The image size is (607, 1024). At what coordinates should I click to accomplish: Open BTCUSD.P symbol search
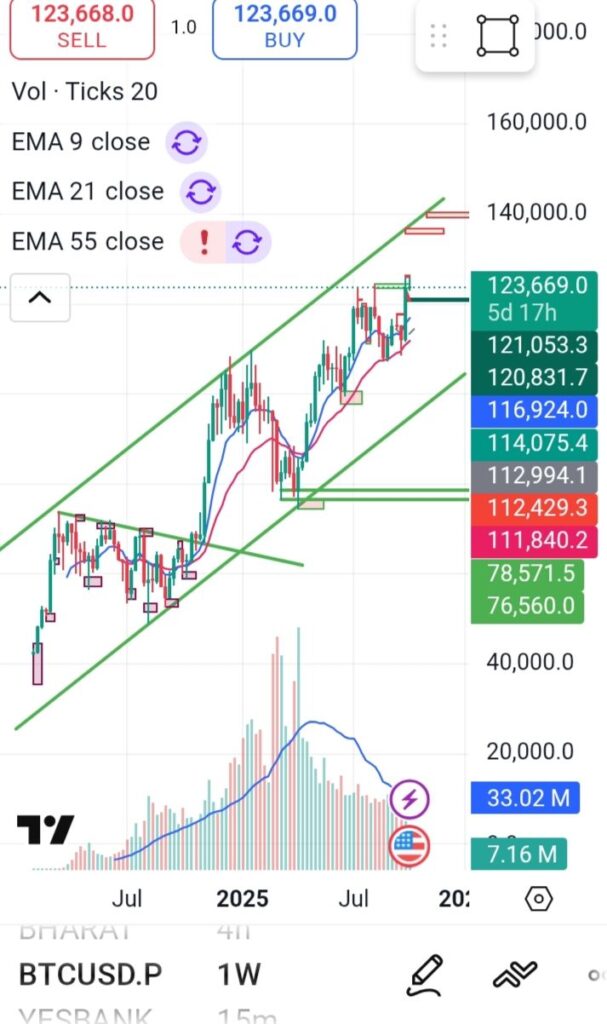[x=91, y=974]
